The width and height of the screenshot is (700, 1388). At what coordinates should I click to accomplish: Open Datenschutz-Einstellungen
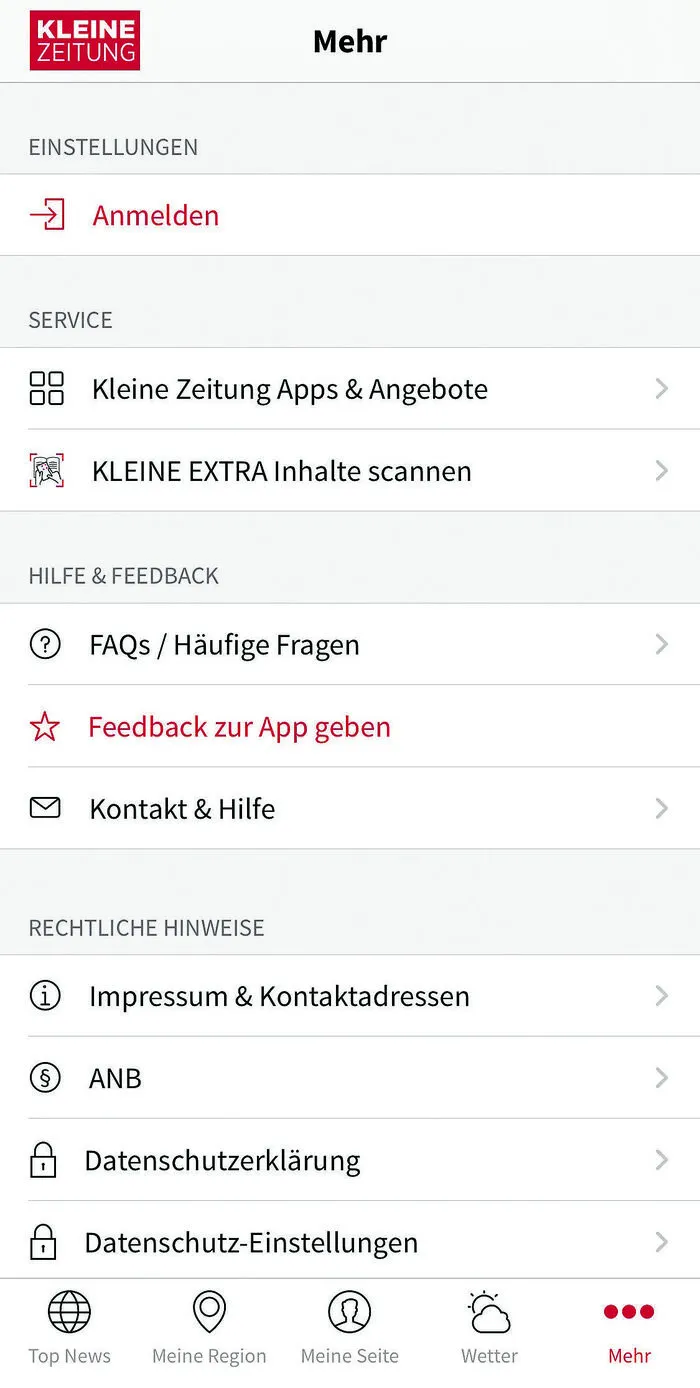[251, 1242]
